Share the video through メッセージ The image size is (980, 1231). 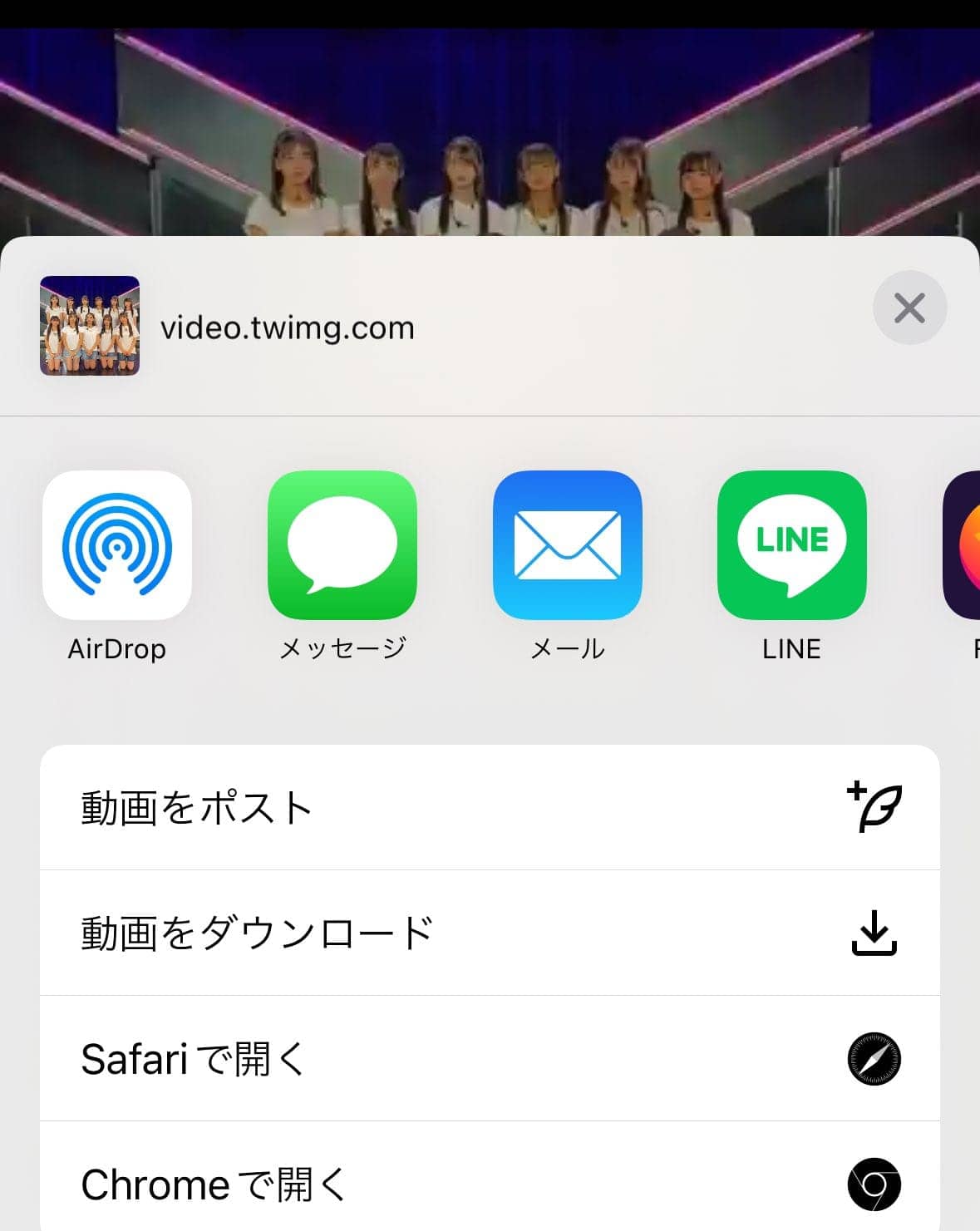(342, 546)
